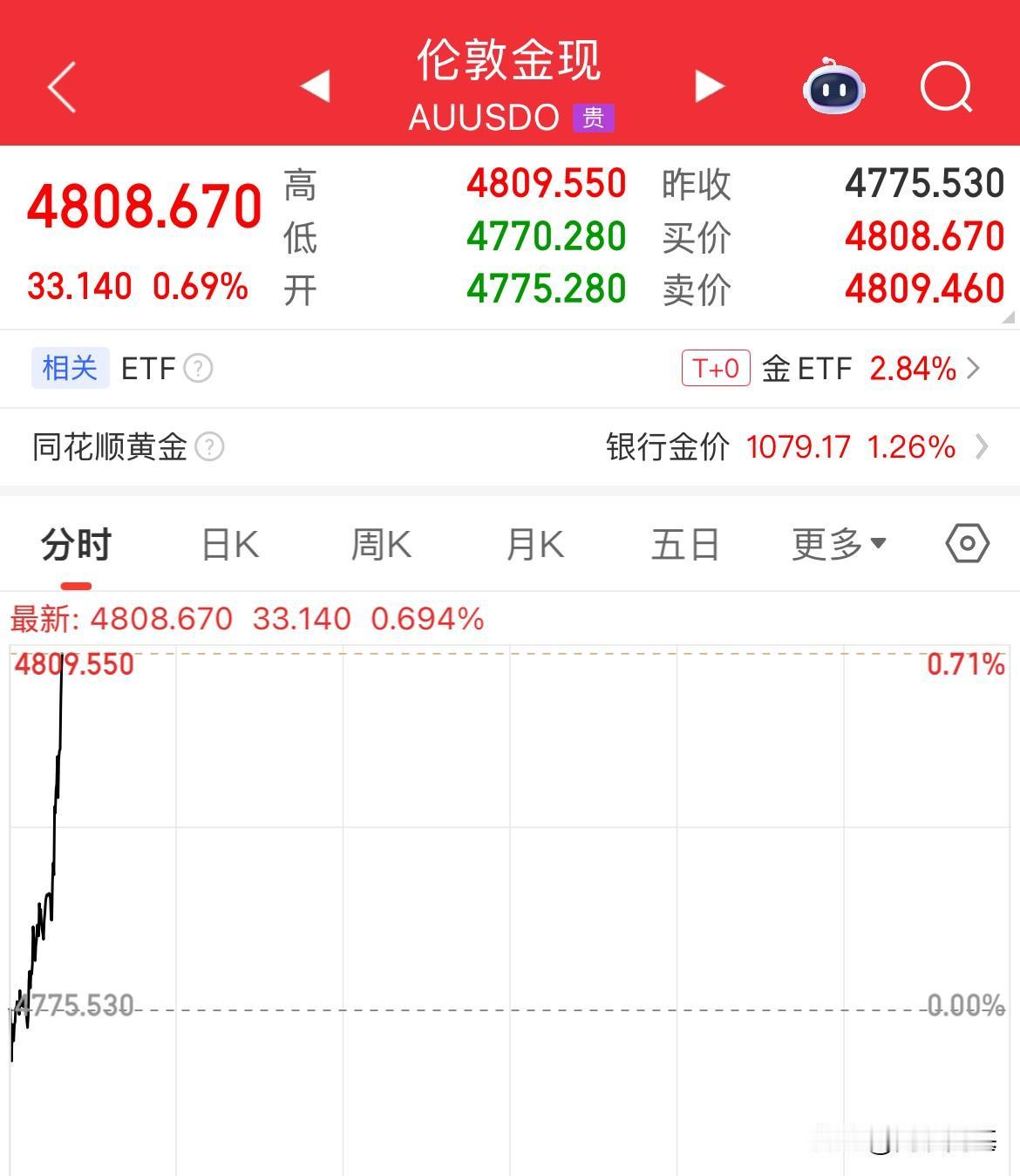Select the 月K chart view
Screen dimensions: 1020x1176
coord(534,542)
